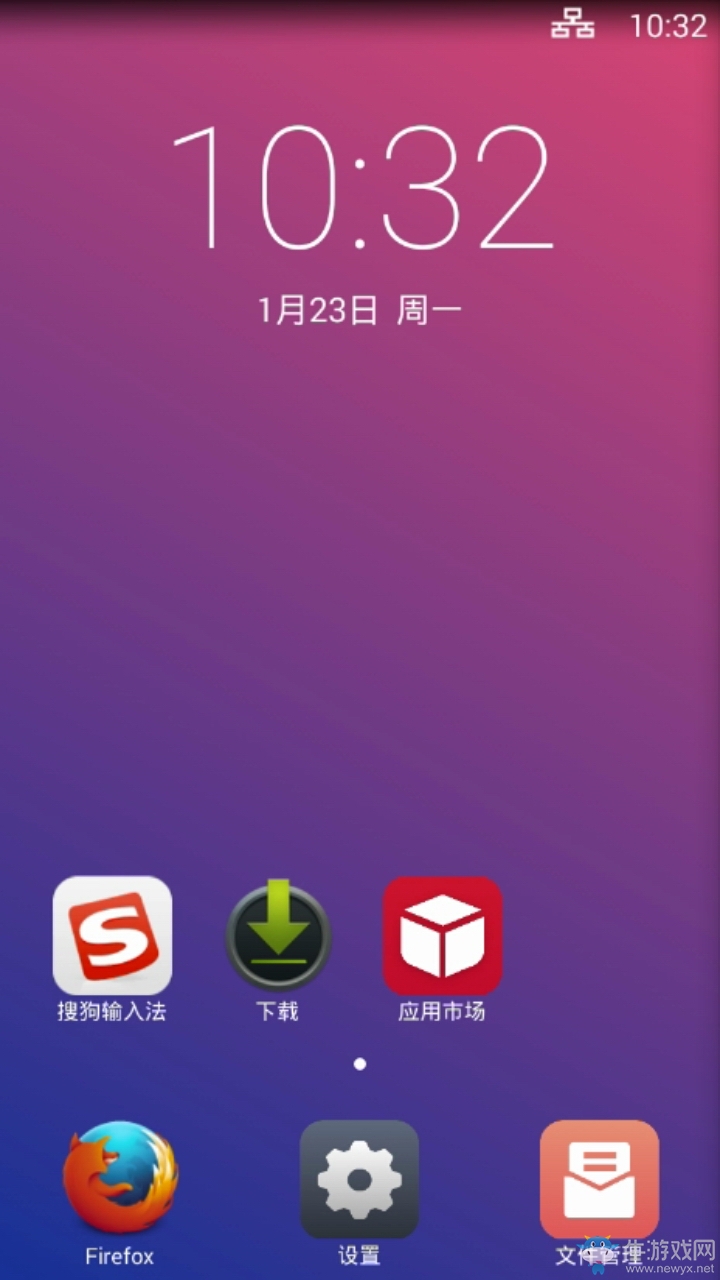
Task: Open the File Manager (文件管理) app
Action: click(x=599, y=1180)
